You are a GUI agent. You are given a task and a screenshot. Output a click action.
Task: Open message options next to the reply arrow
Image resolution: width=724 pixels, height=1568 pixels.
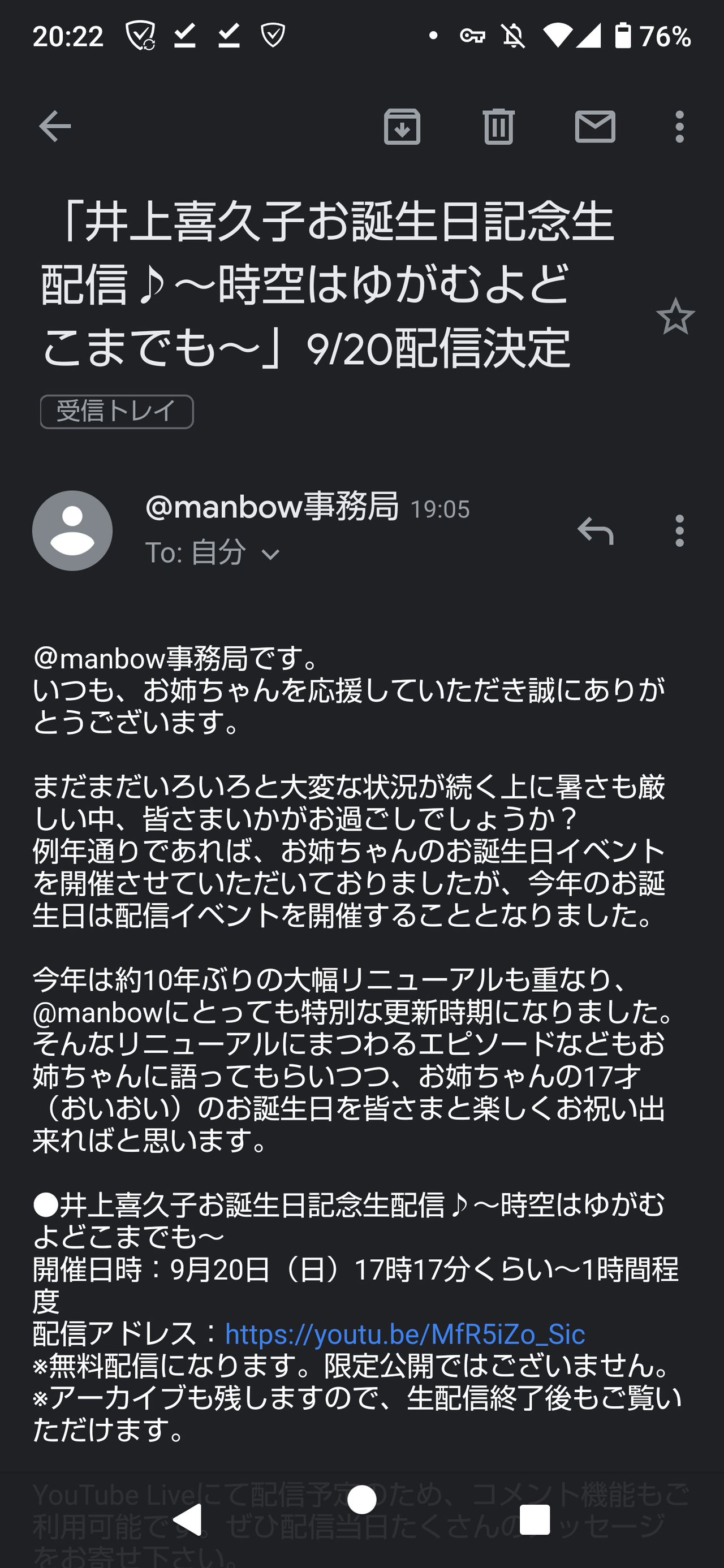click(679, 530)
